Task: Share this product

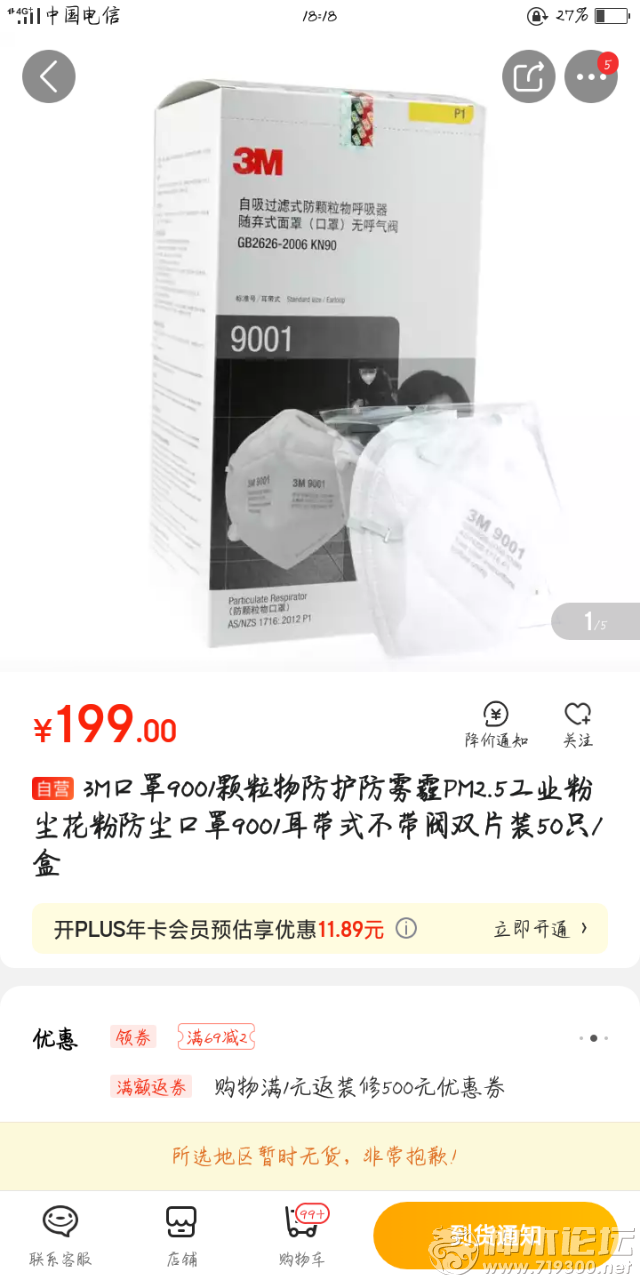Action: pos(528,76)
